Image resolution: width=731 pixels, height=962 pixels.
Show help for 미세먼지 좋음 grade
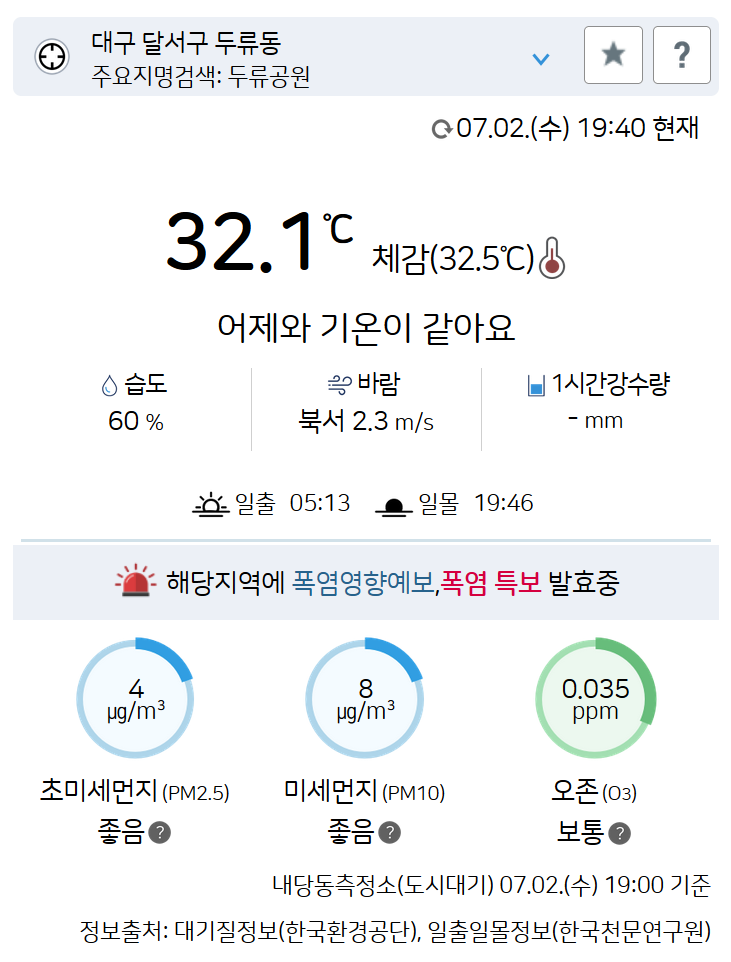pos(390,832)
